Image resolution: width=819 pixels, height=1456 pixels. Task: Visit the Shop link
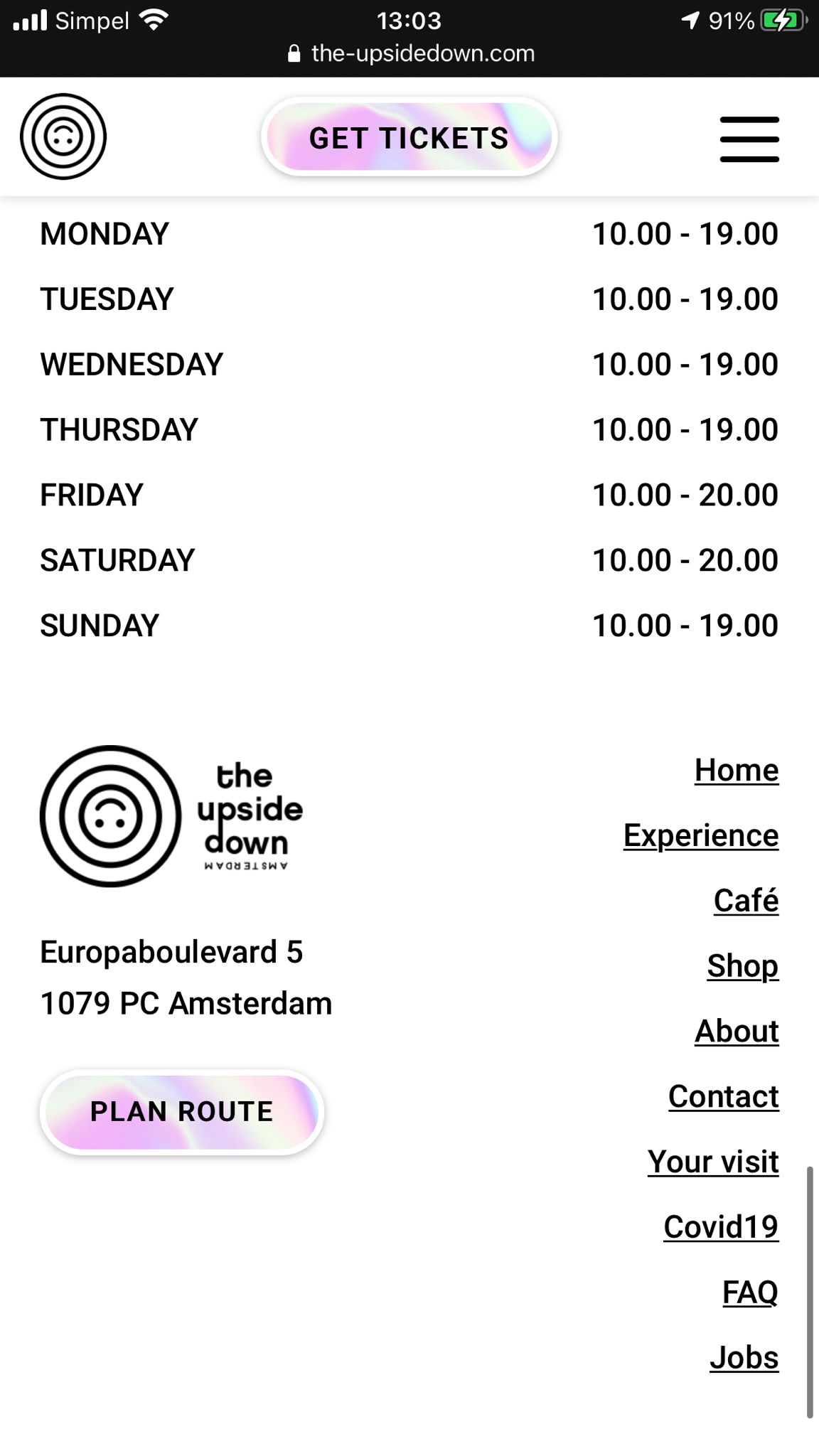click(742, 966)
